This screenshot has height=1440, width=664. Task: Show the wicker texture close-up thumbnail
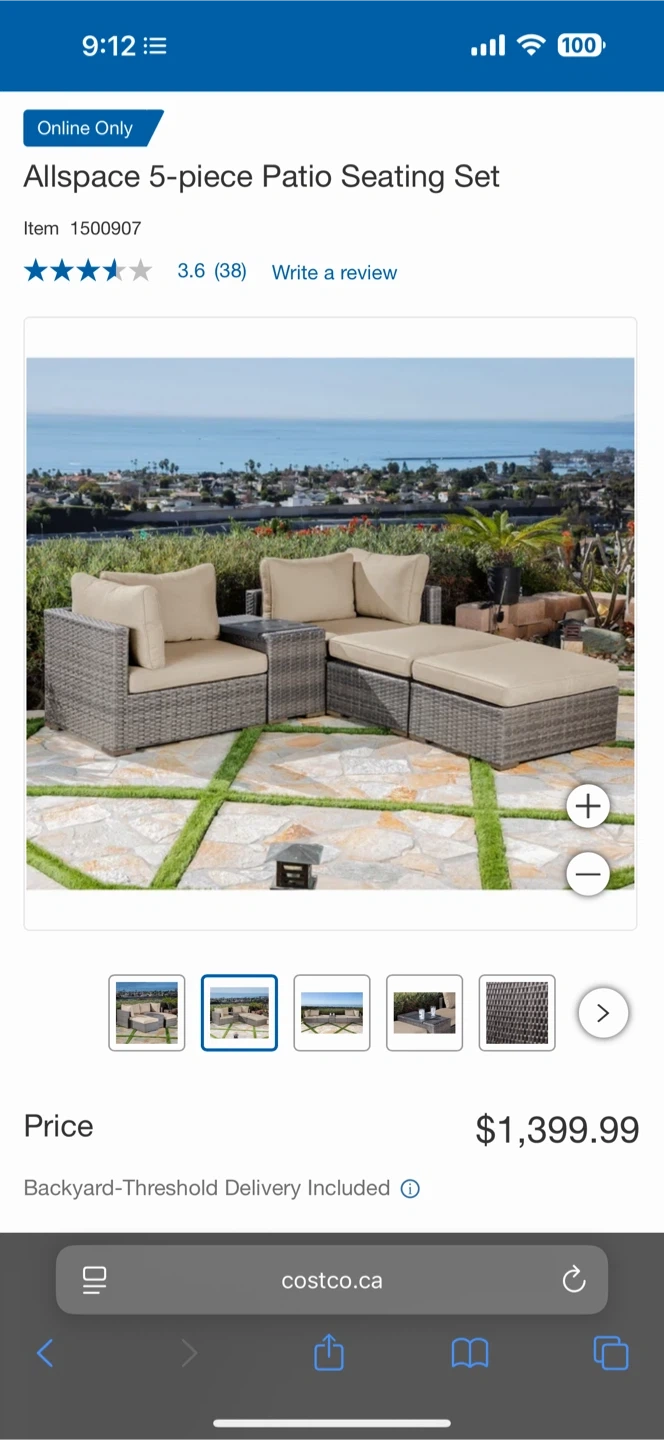[x=517, y=1013]
